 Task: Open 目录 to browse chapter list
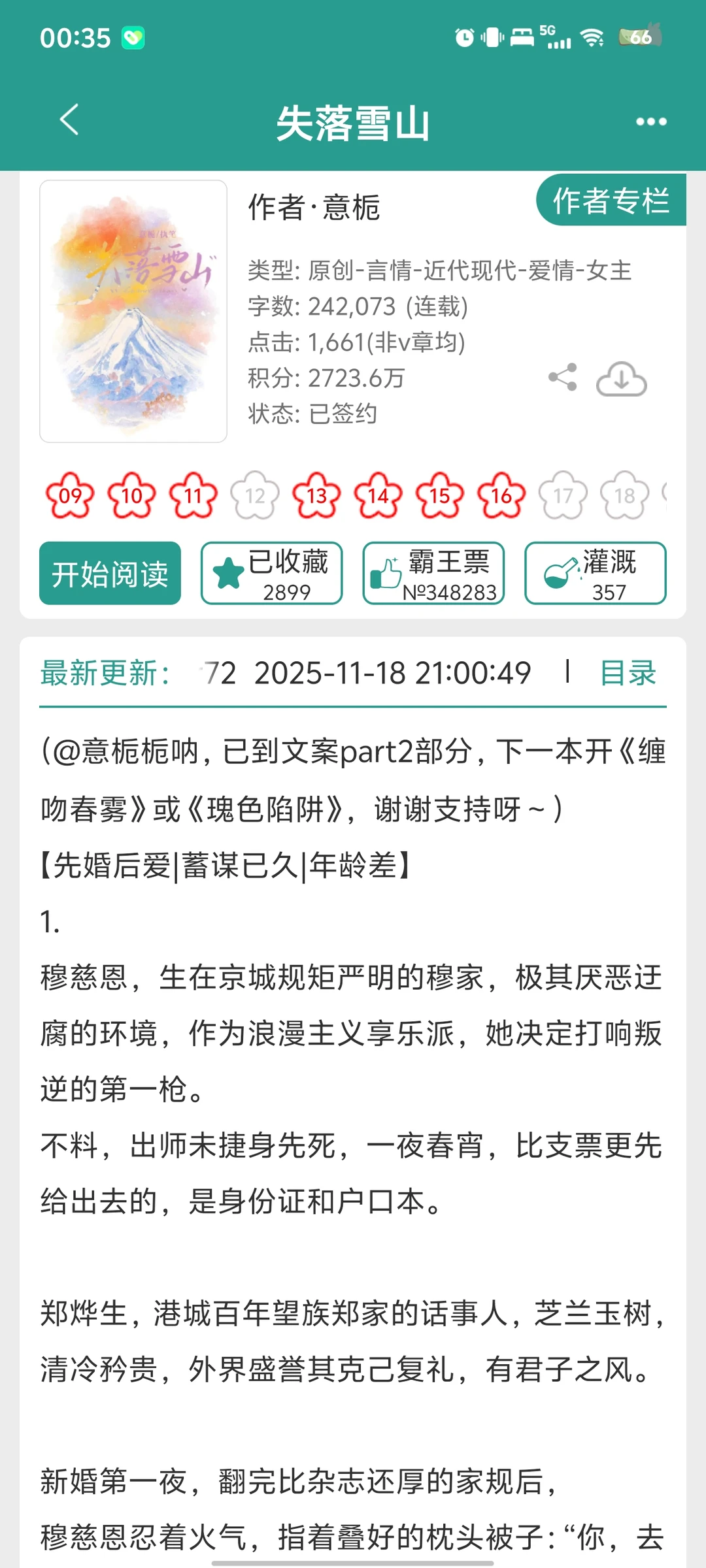628,673
